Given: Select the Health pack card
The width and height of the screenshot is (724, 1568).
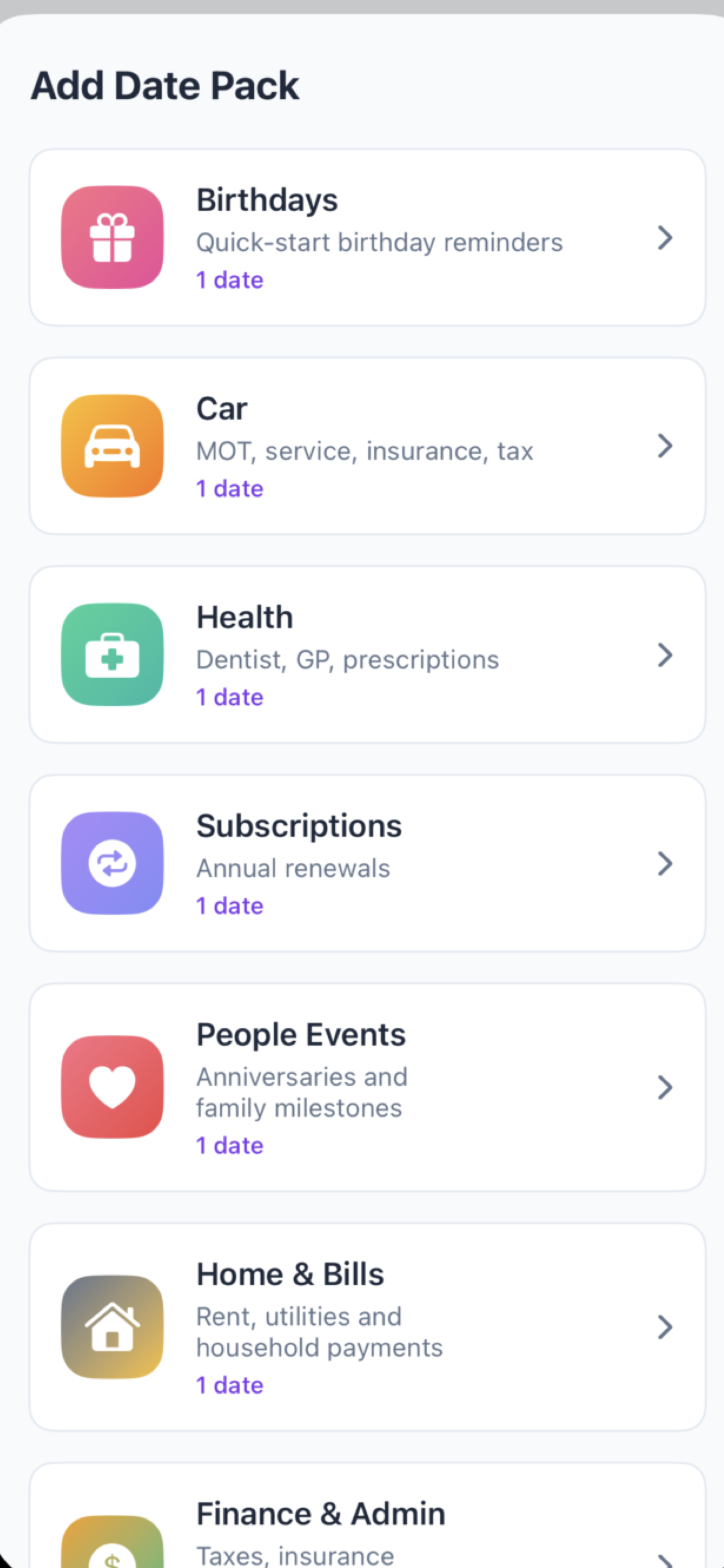Looking at the screenshot, I should click(x=365, y=654).
